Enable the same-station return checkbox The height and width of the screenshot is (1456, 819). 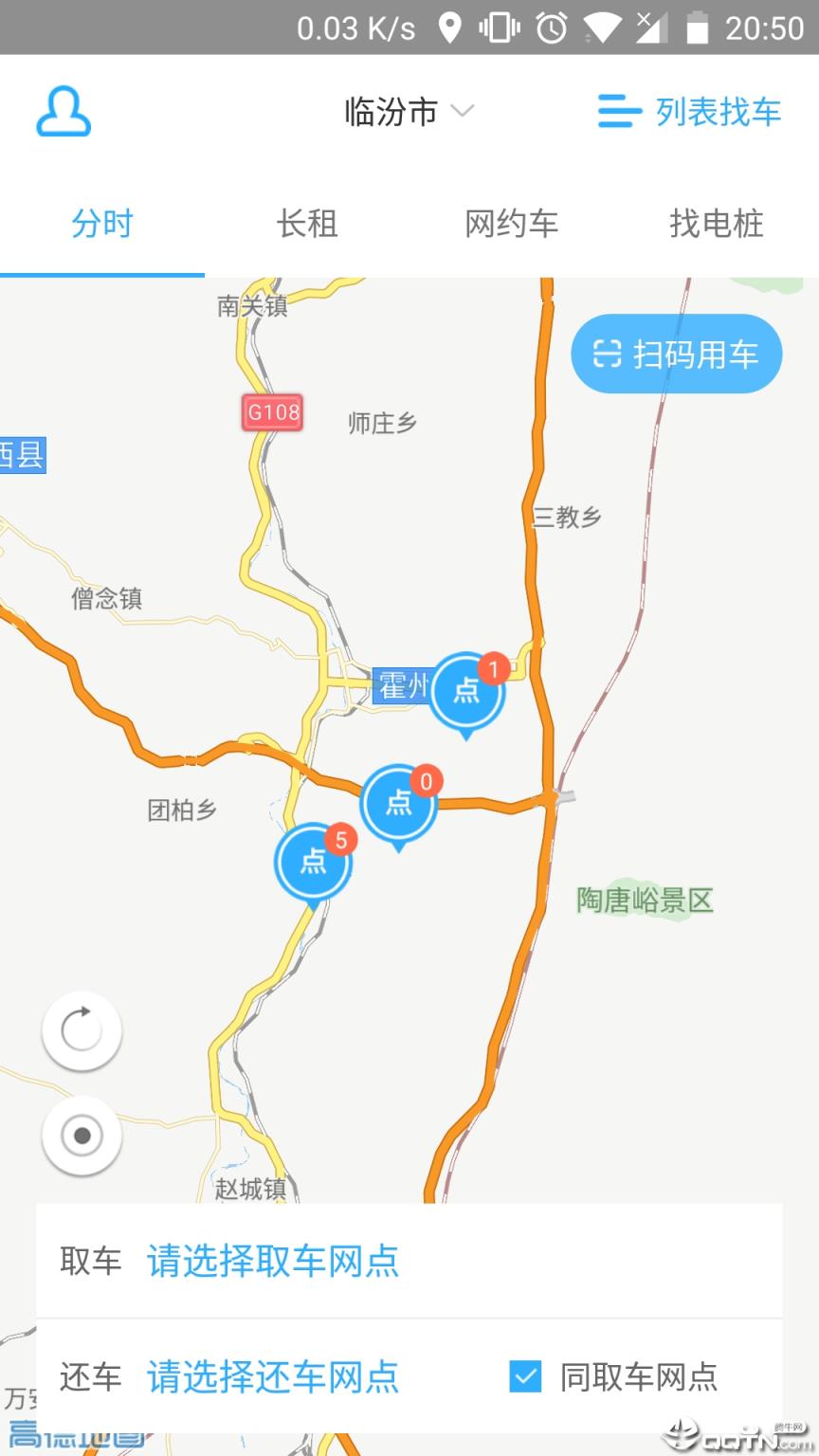click(526, 1376)
